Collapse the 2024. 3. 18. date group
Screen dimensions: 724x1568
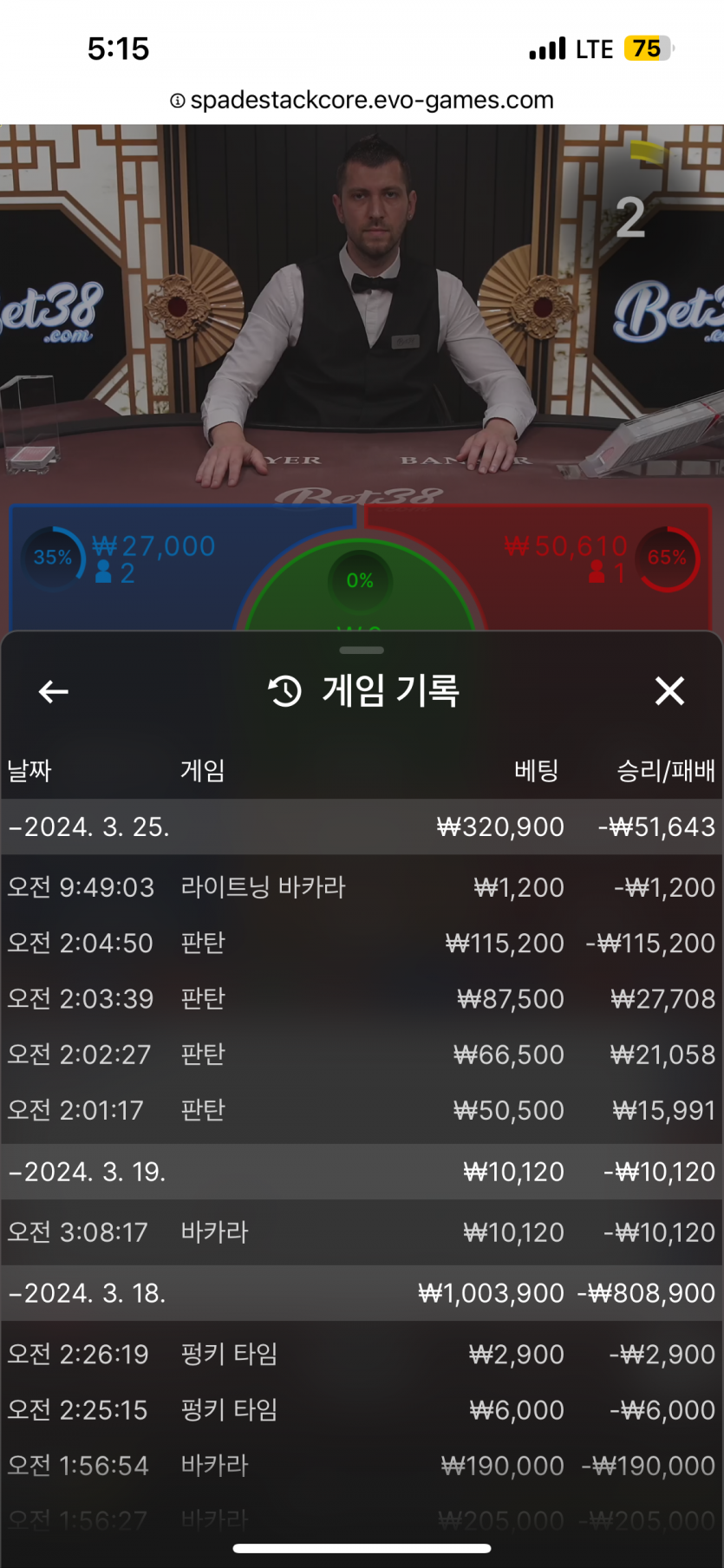(x=87, y=1293)
